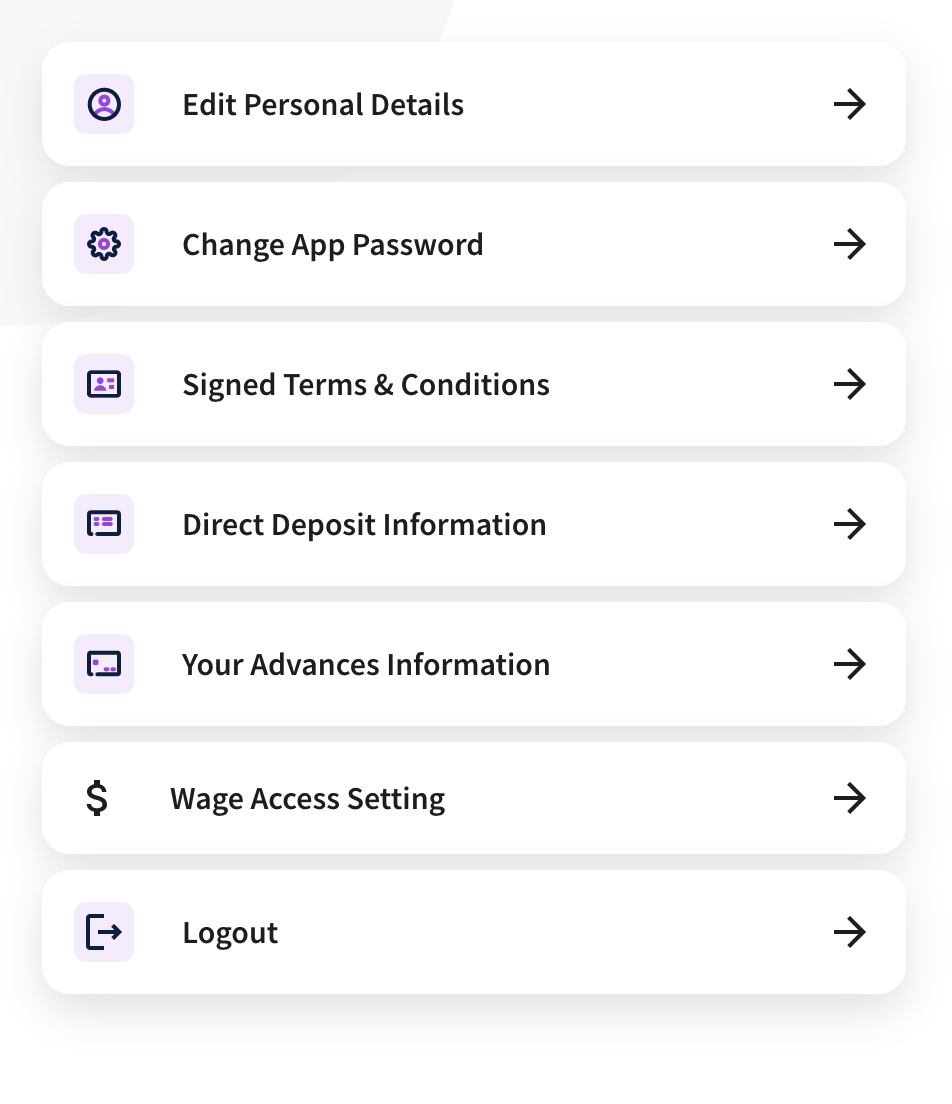This screenshot has height=1104, width=952.
Task: Select the card icon next to Your Advances Information
Action: click(x=104, y=664)
